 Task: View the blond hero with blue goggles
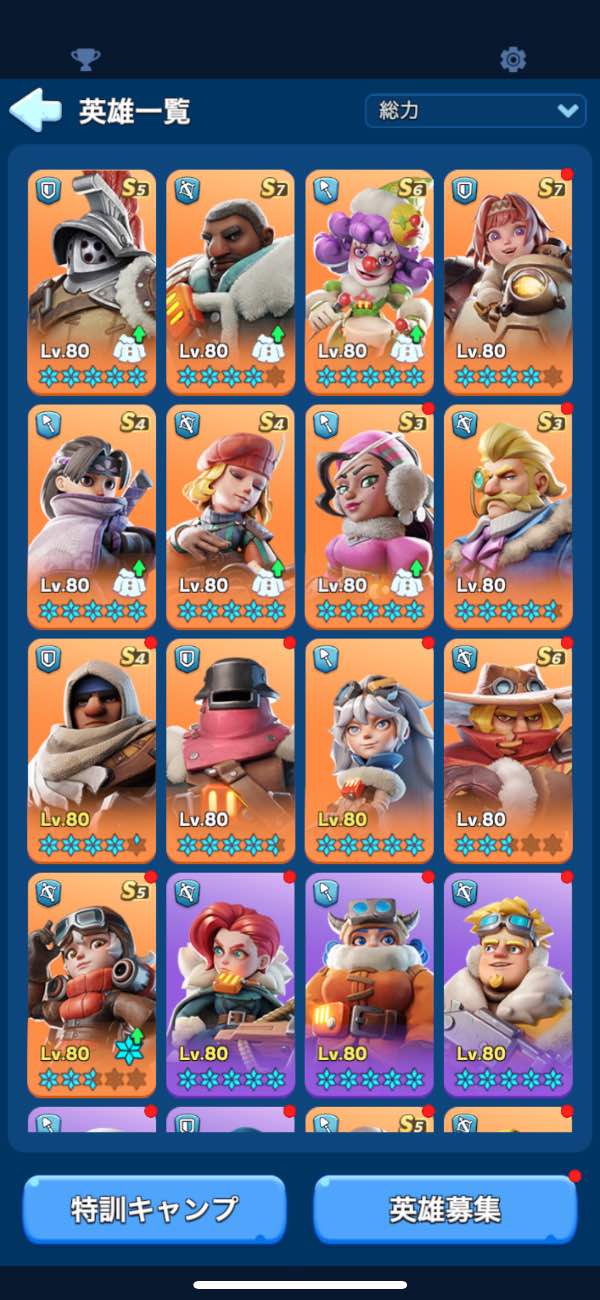[x=509, y=985]
